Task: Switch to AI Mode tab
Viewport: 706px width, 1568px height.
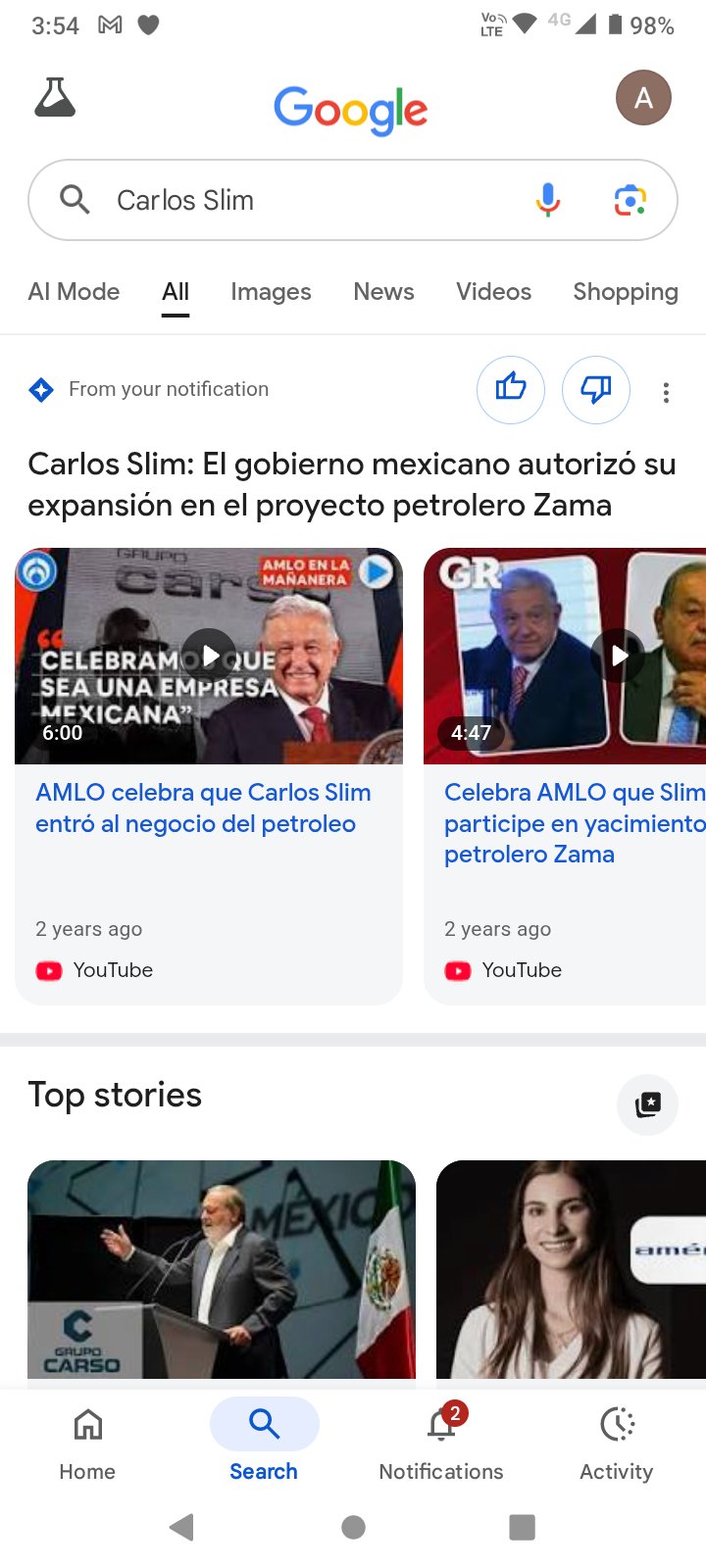Action: coord(74,292)
